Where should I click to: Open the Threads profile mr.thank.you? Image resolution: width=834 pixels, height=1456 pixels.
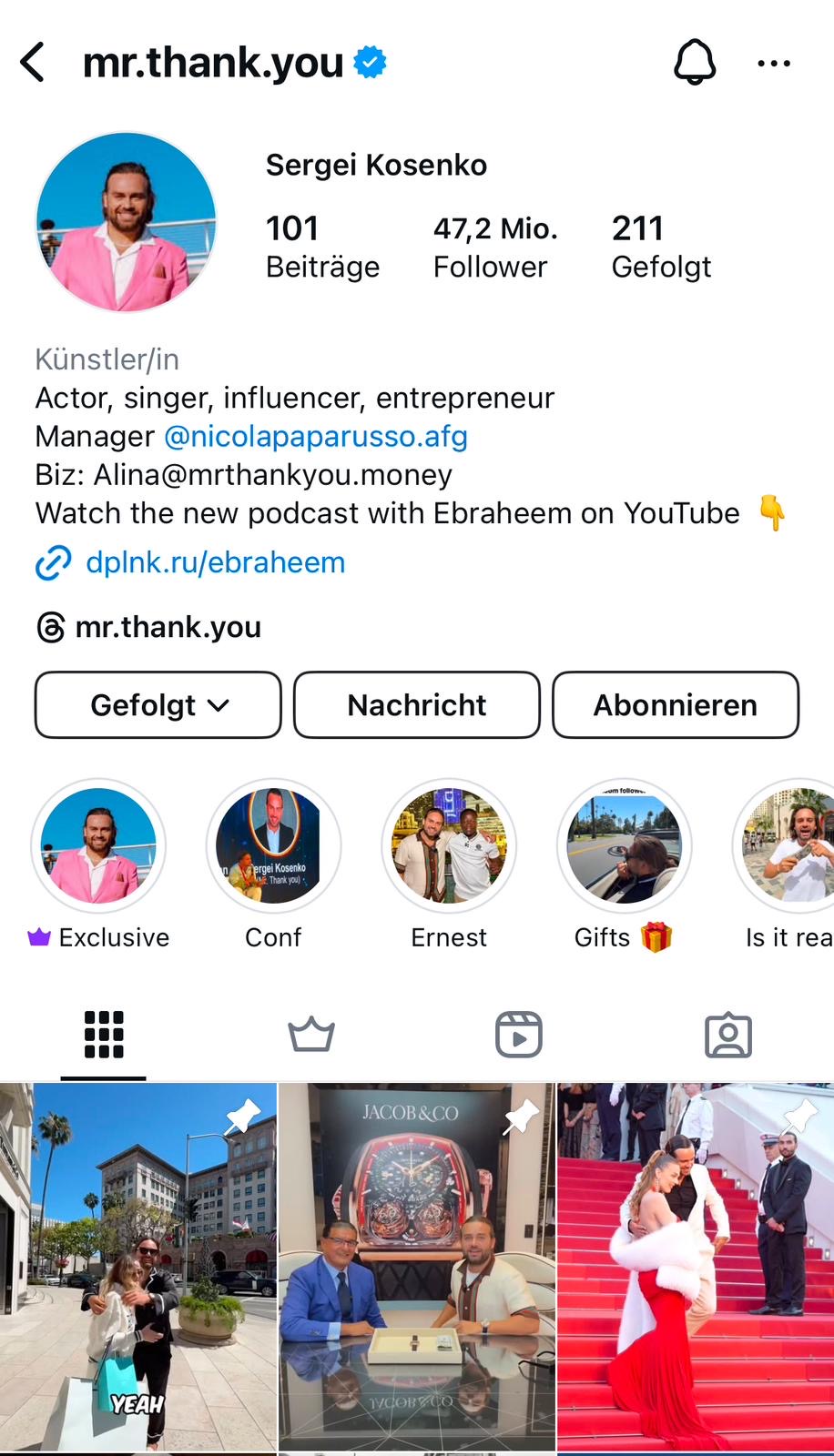168,627
